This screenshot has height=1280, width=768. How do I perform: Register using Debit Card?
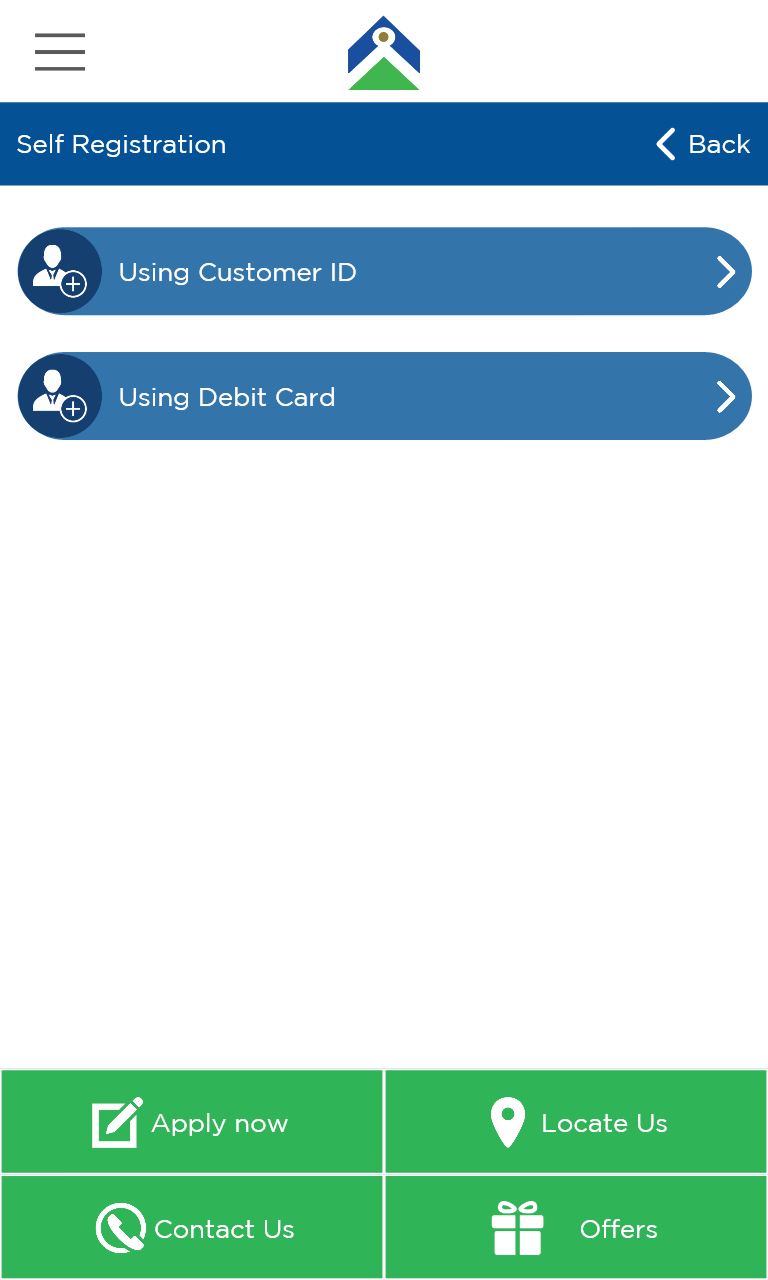click(x=384, y=397)
